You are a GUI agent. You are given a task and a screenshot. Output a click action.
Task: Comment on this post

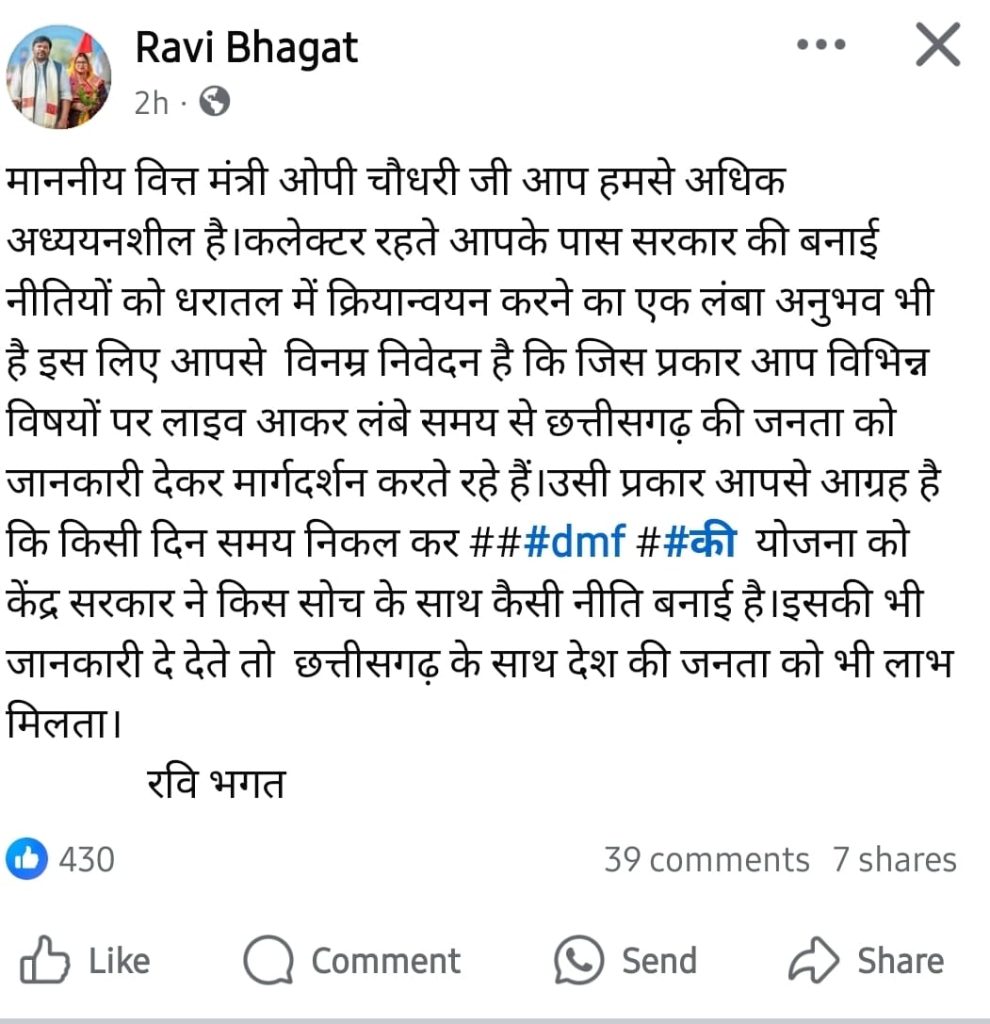pyautogui.click(x=352, y=961)
